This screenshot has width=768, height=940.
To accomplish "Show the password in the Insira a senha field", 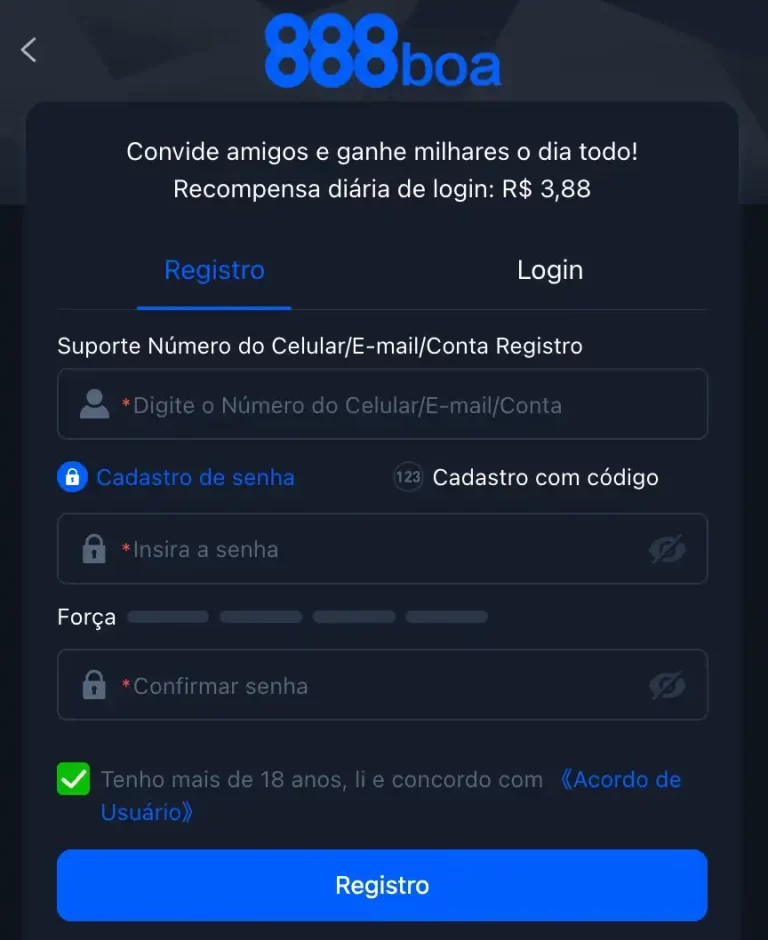I will tap(667, 548).
